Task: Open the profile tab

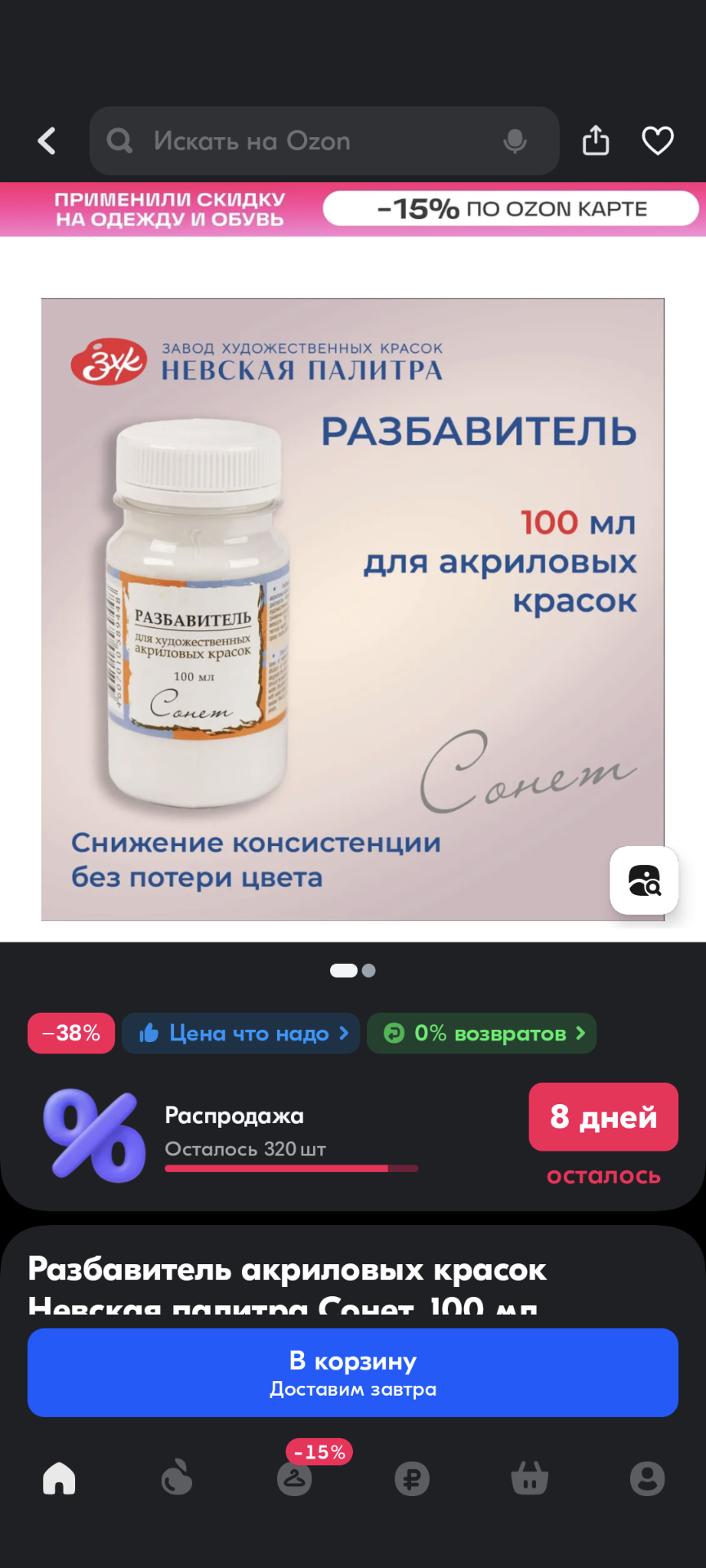Action: (647, 1478)
